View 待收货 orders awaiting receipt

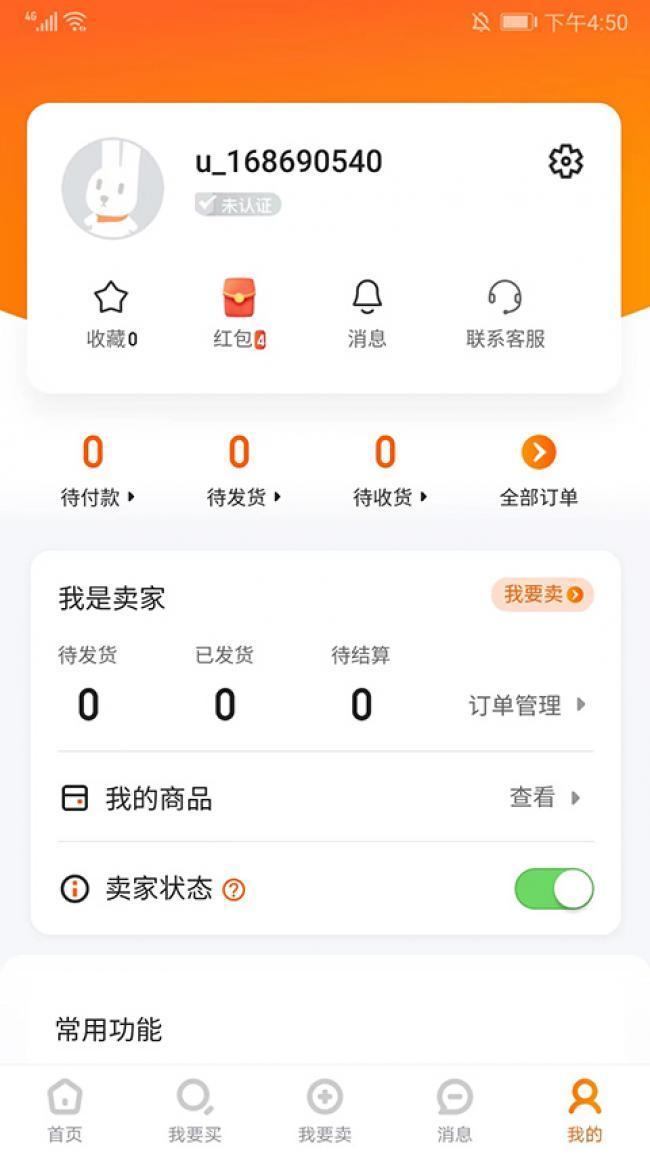(x=388, y=472)
